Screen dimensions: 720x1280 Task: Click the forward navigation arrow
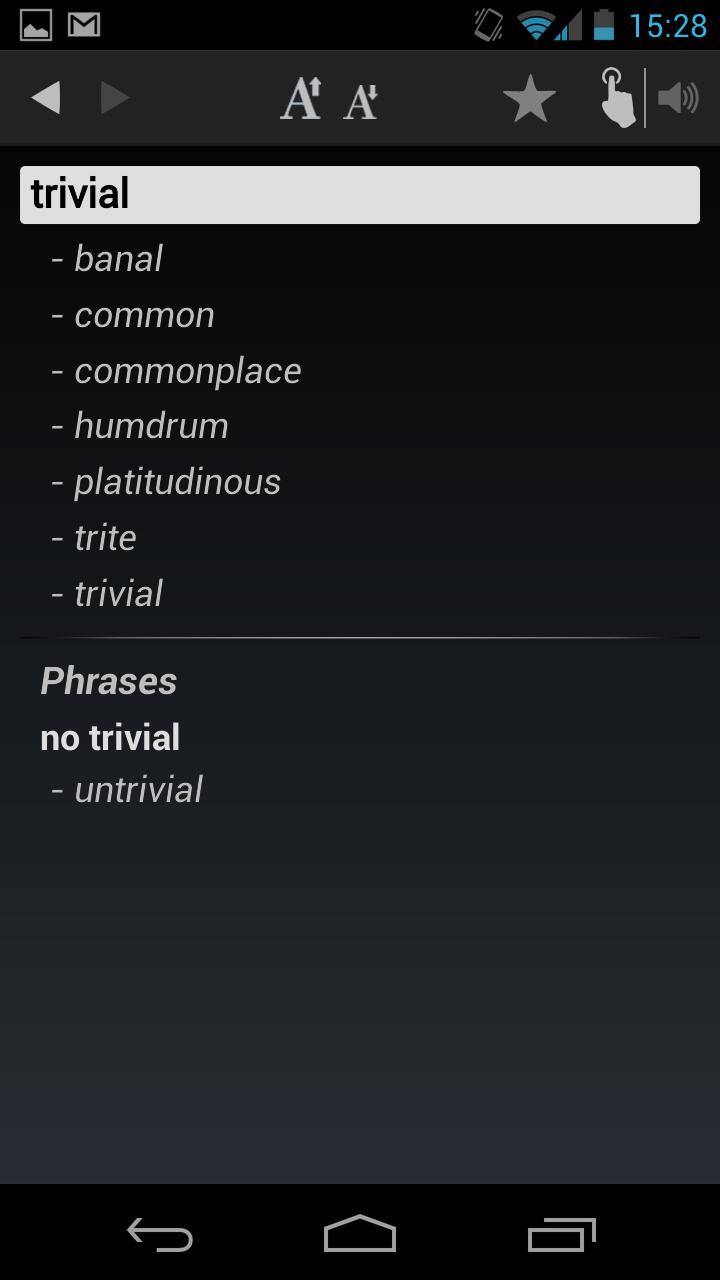click(113, 96)
